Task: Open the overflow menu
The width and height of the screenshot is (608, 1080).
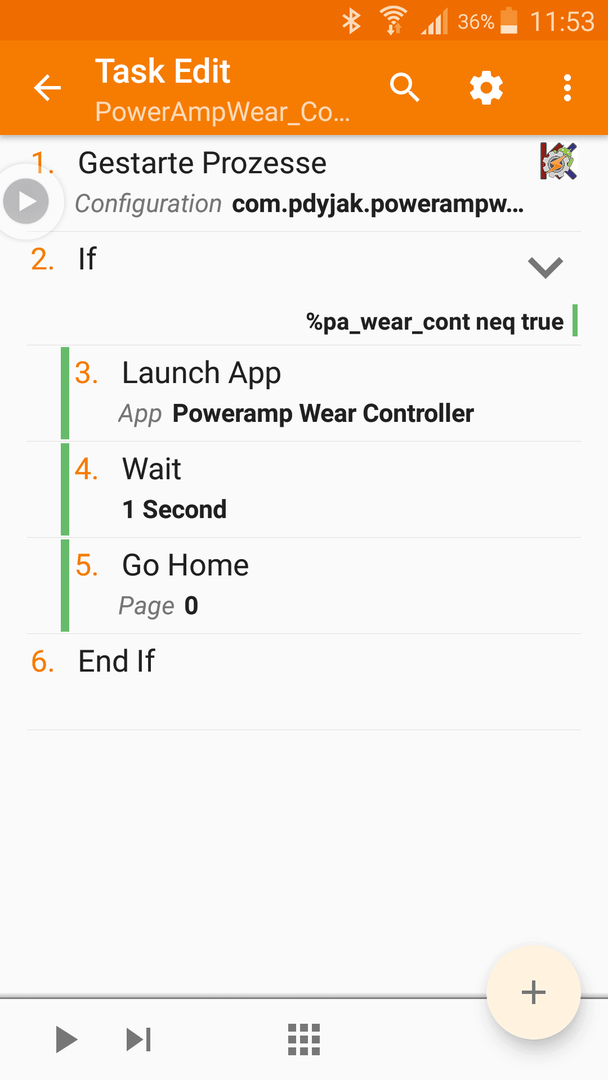Action: point(567,88)
